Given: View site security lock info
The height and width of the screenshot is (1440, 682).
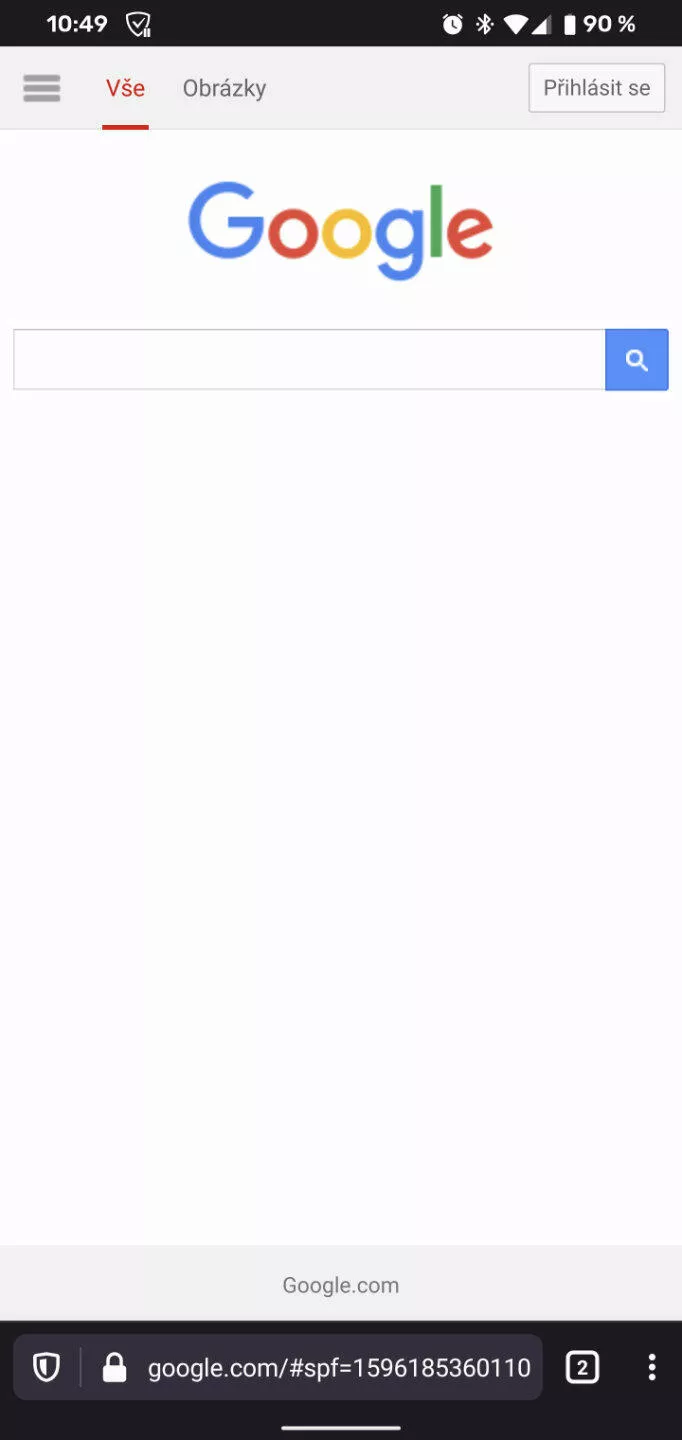Looking at the screenshot, I should [115, 1367].
